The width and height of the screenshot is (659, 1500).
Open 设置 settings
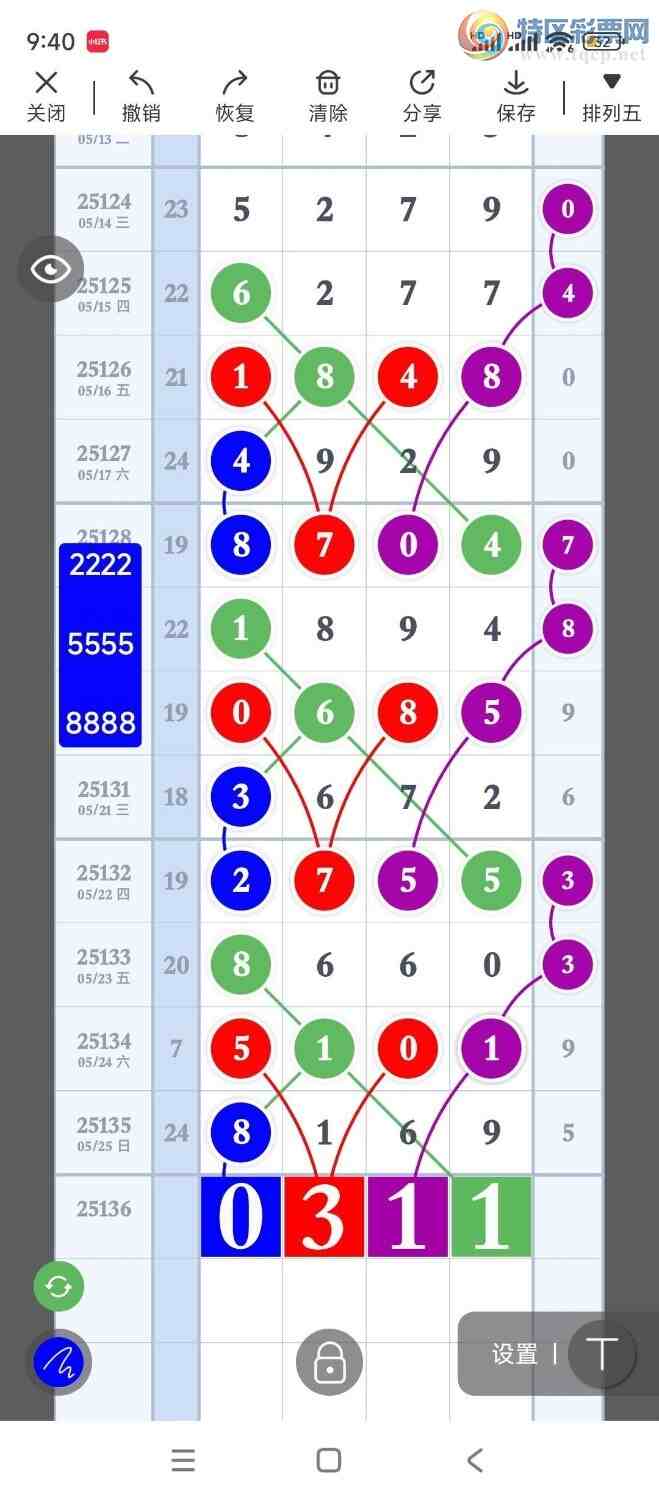[514, 1354]
